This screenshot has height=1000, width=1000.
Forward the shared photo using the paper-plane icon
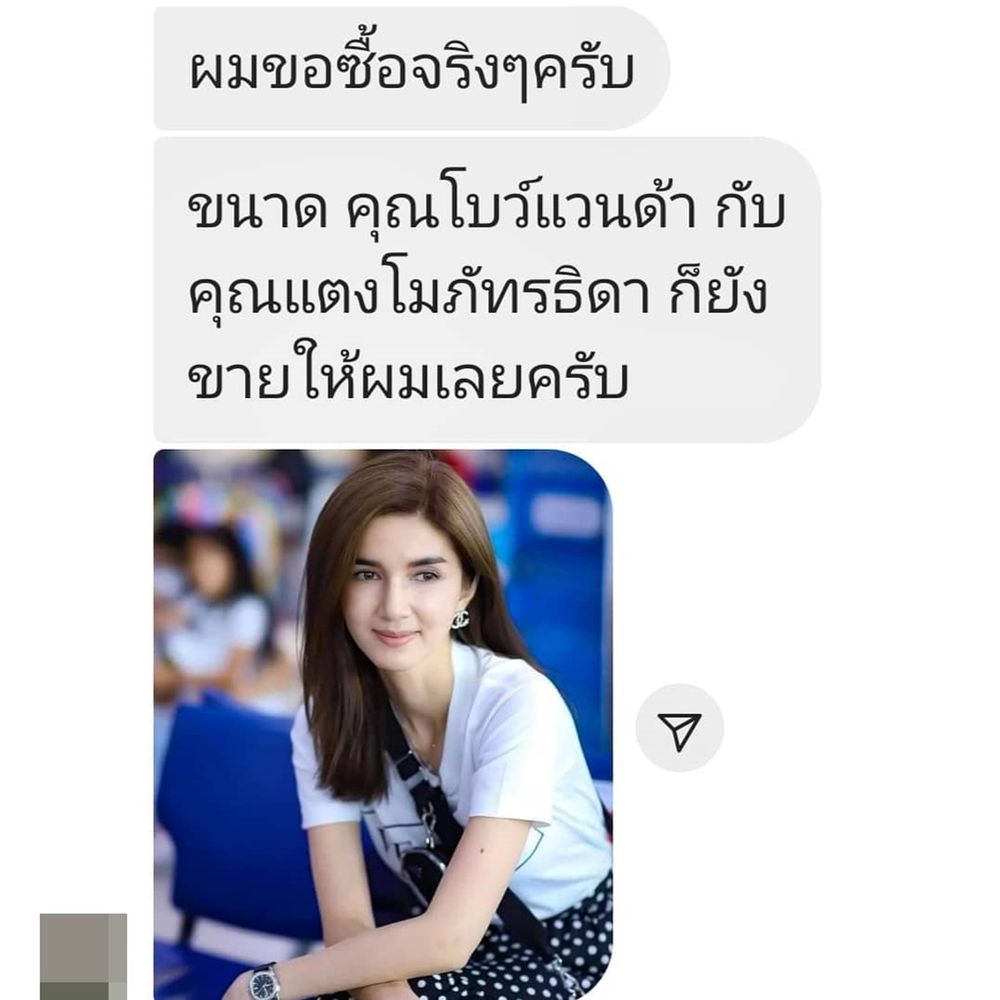click(x=680, y=728)
